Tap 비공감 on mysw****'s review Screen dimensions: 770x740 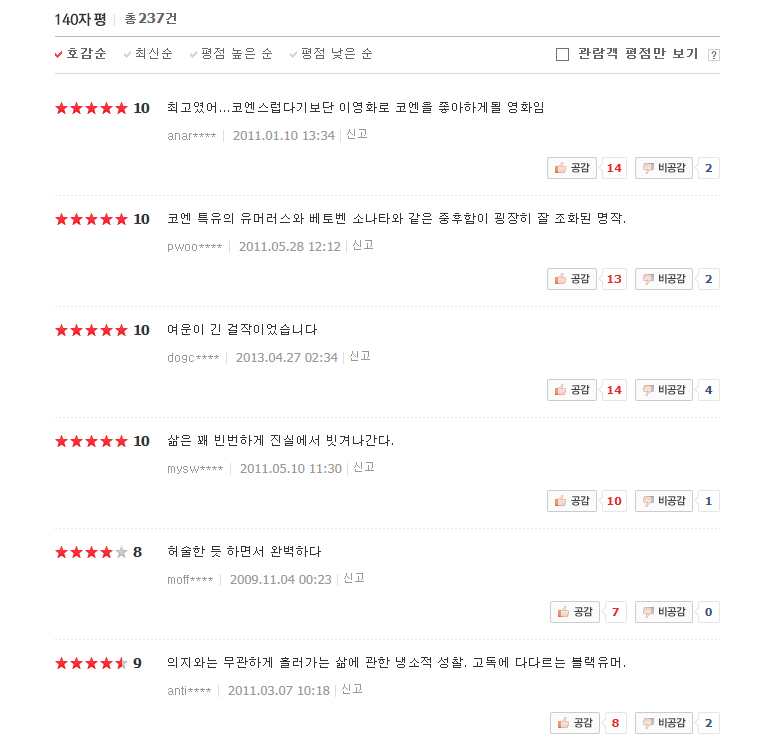click(x=664, y=501)
